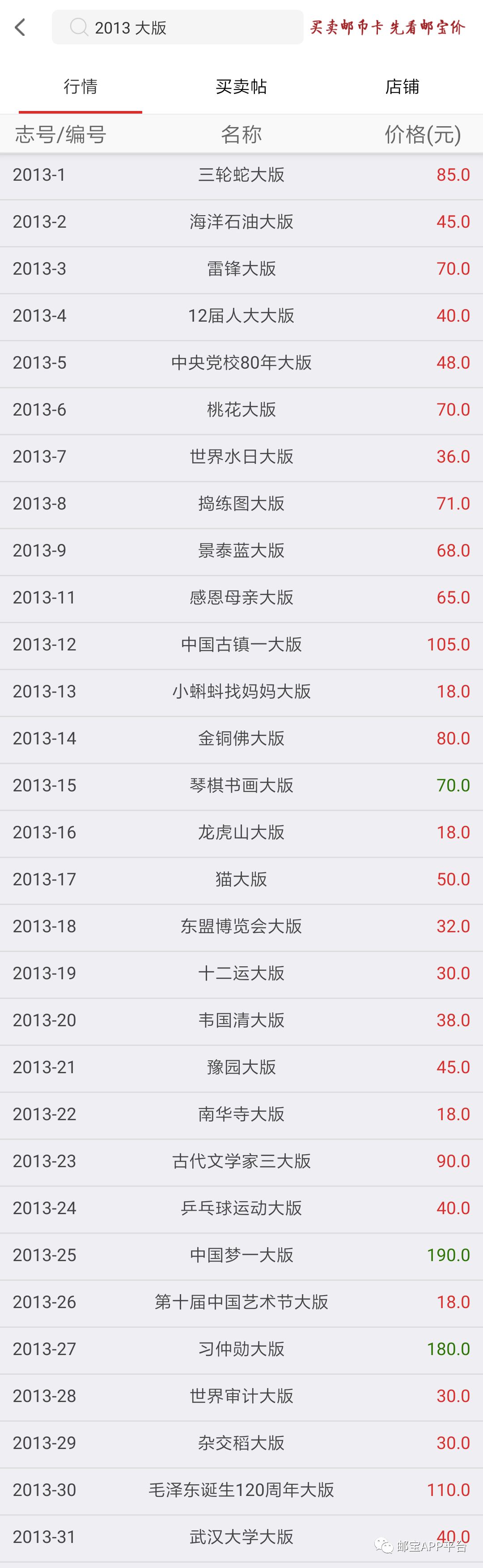483x1568 pixels.
Task: Tap the search field showing 2013 大版
Action: (177, 27)
